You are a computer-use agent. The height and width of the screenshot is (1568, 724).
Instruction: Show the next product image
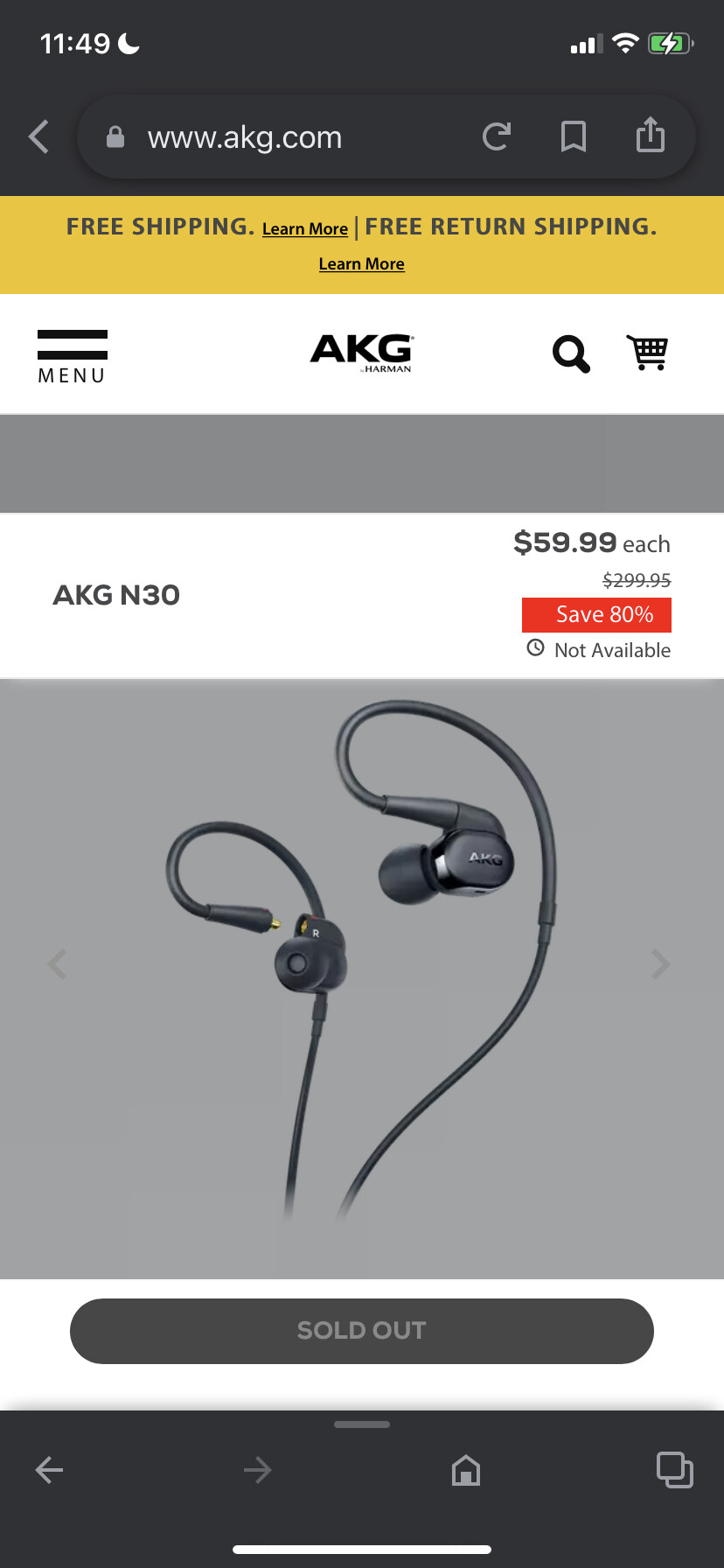point(661,964)
